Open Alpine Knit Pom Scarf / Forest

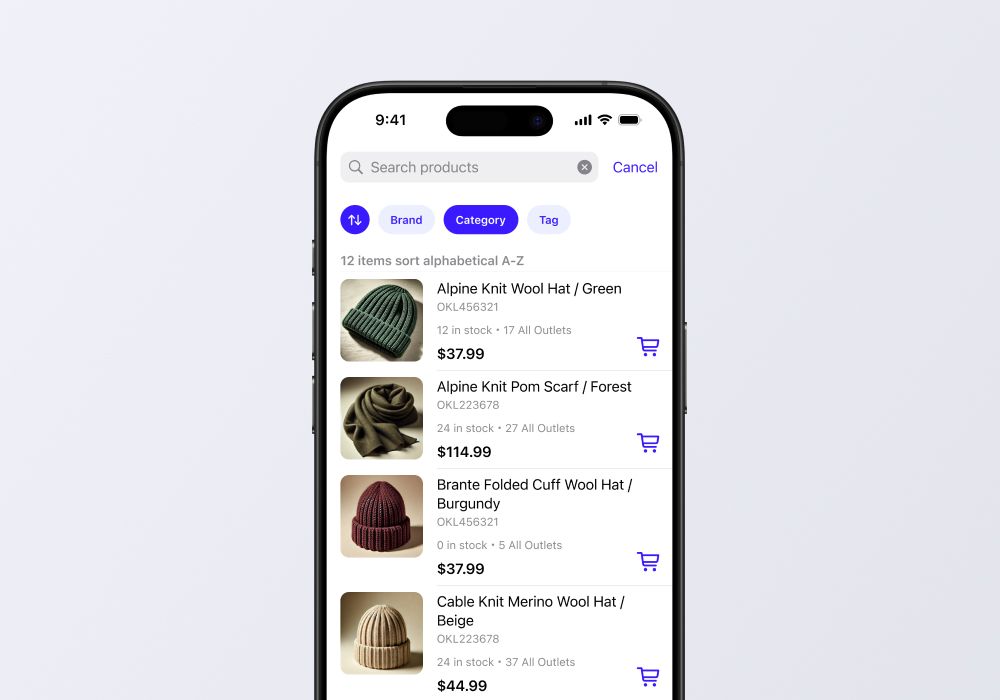[534, 387]
